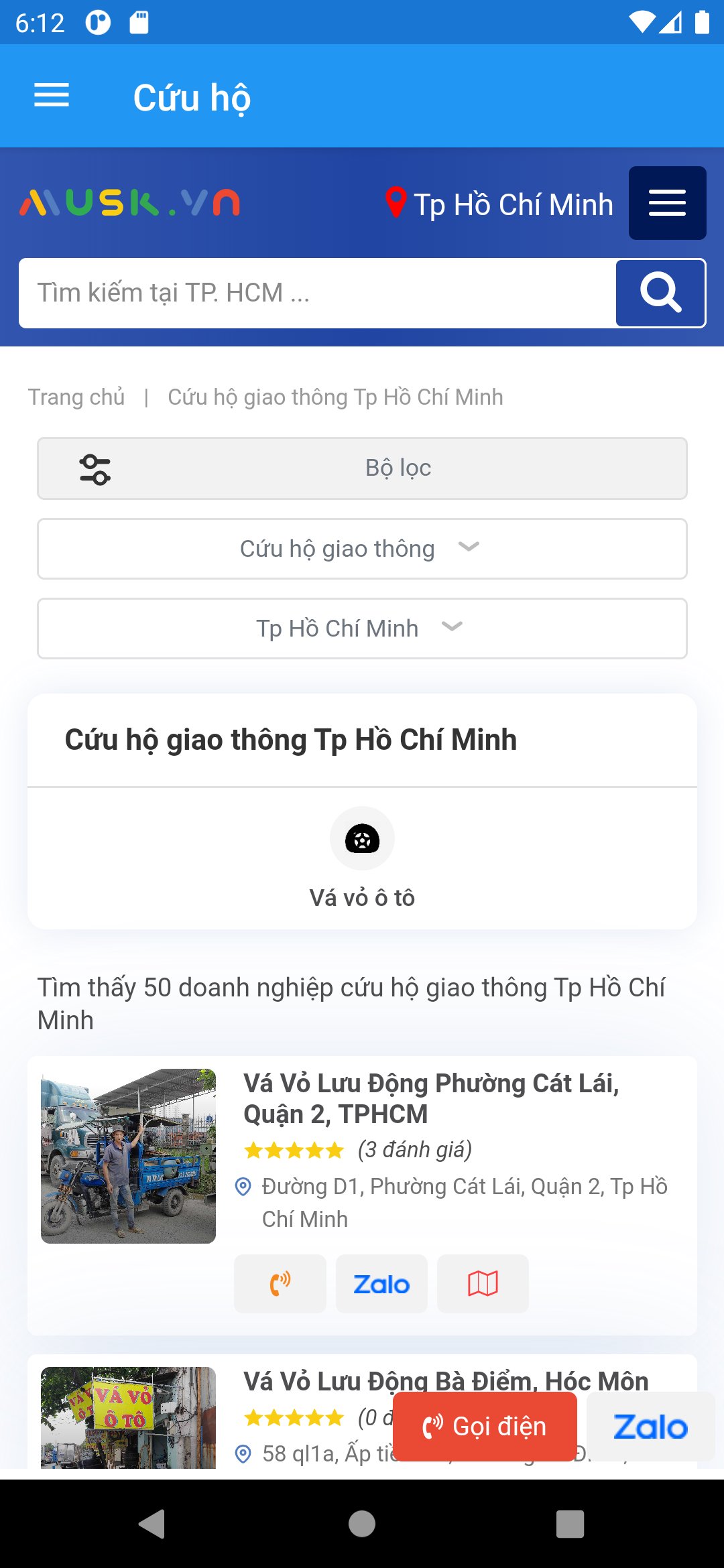Go to Trang chủ breadcrumb
Image resolution: width=724 pixels, height=1568 pixels.
click(76, 397)
